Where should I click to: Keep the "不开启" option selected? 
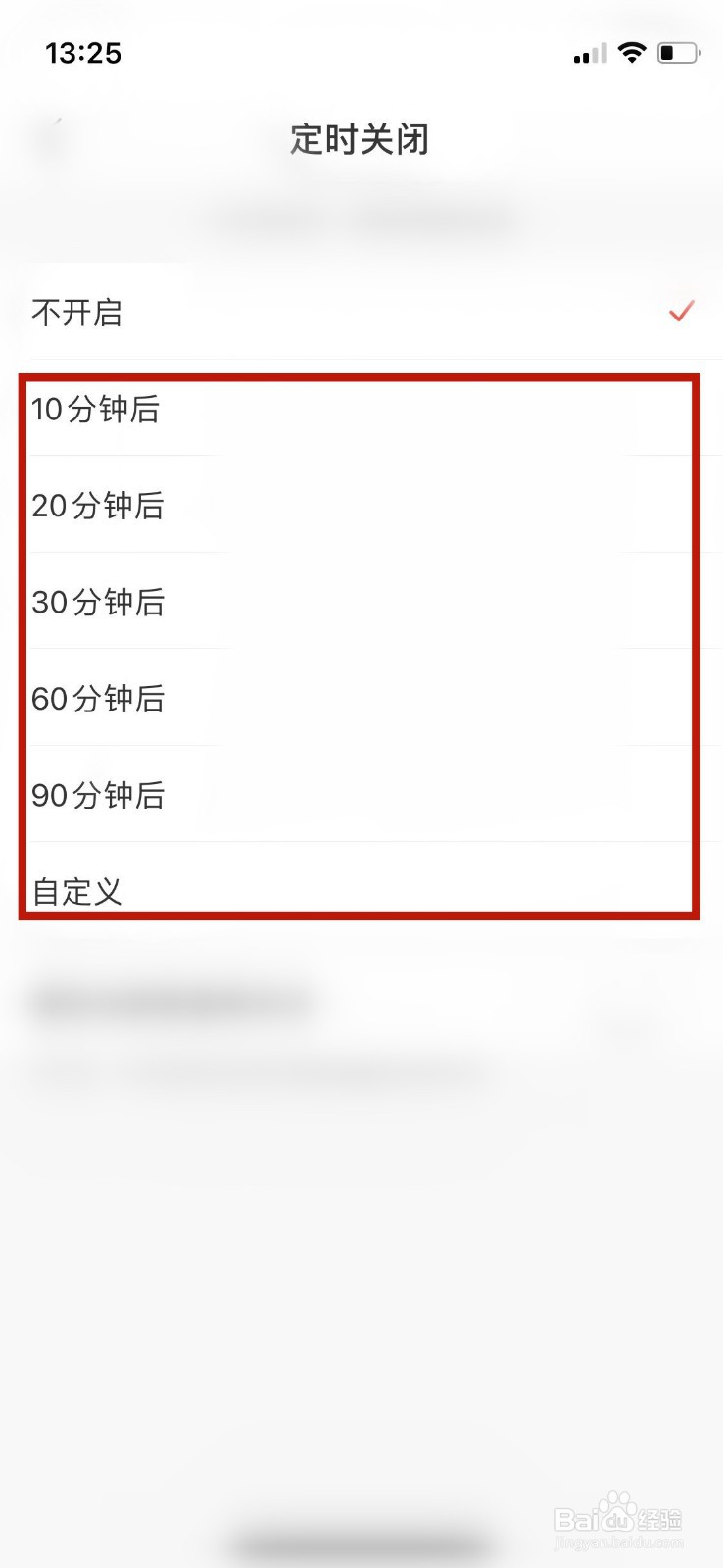tap(78, 313)
